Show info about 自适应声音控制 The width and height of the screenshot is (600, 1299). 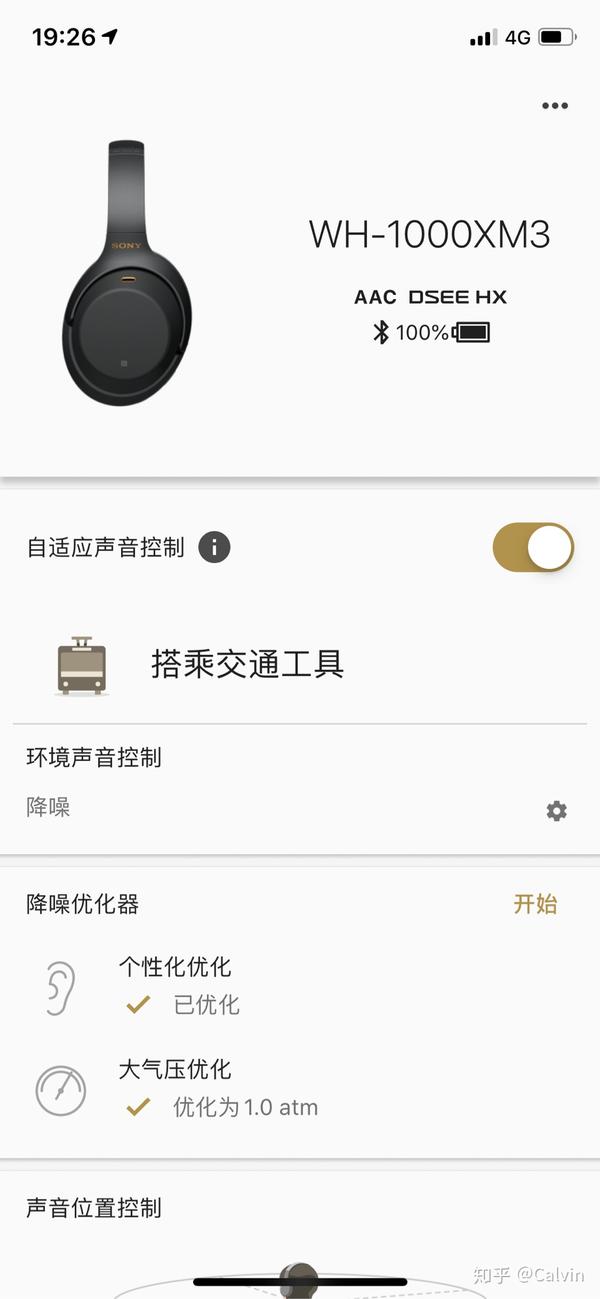click(x=214, y=548)
